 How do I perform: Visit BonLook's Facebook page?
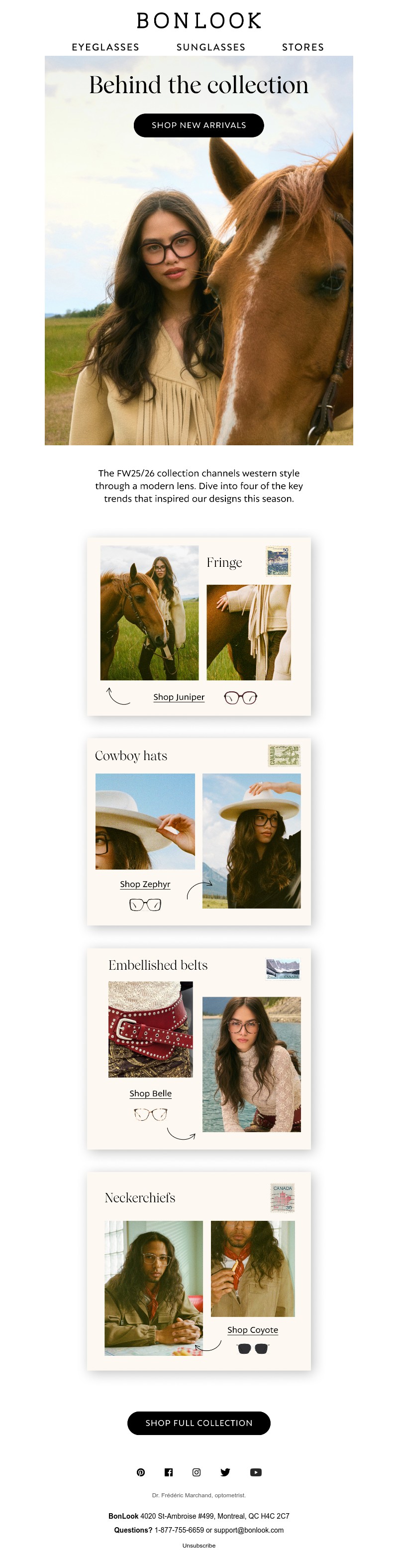tap(169, 1472)
